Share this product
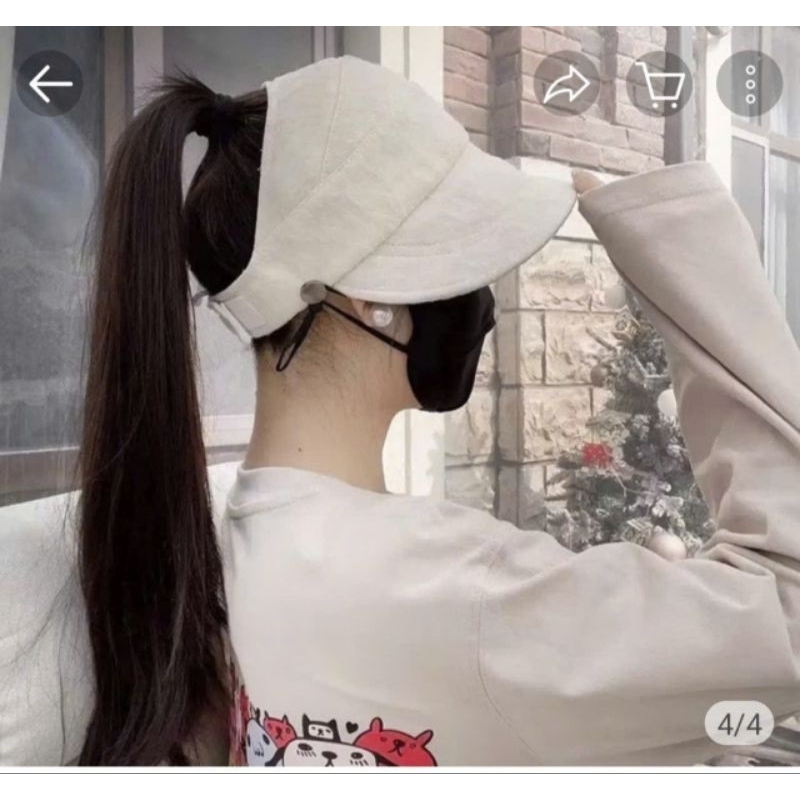 (566, 84)
